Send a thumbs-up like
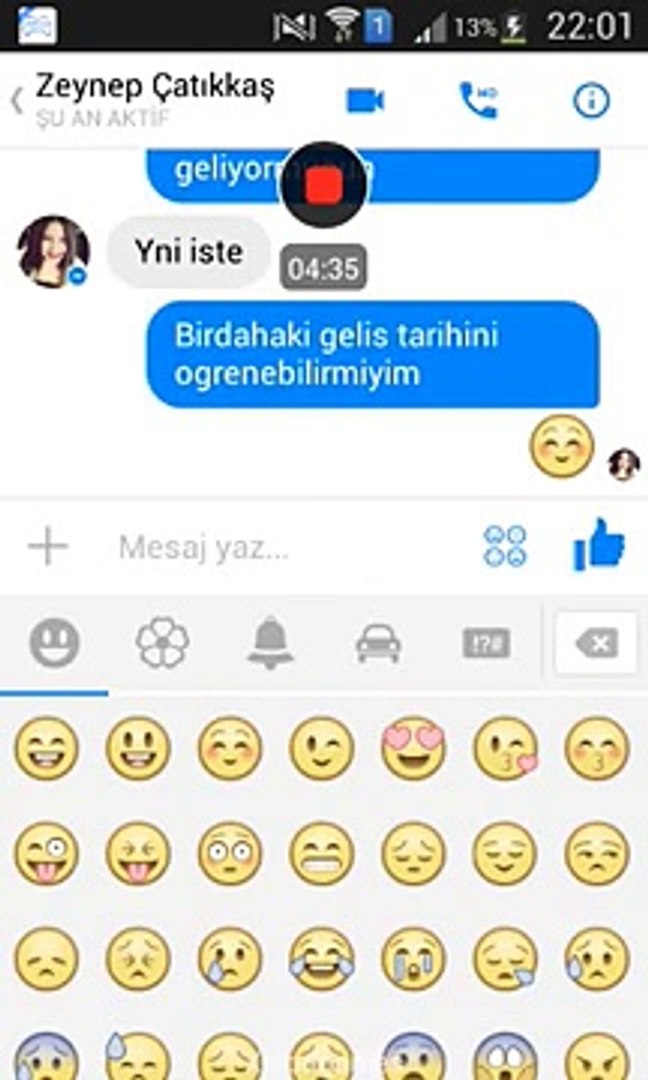The height and width of the screenshot is (1080, 648). [x=598, y=546]
